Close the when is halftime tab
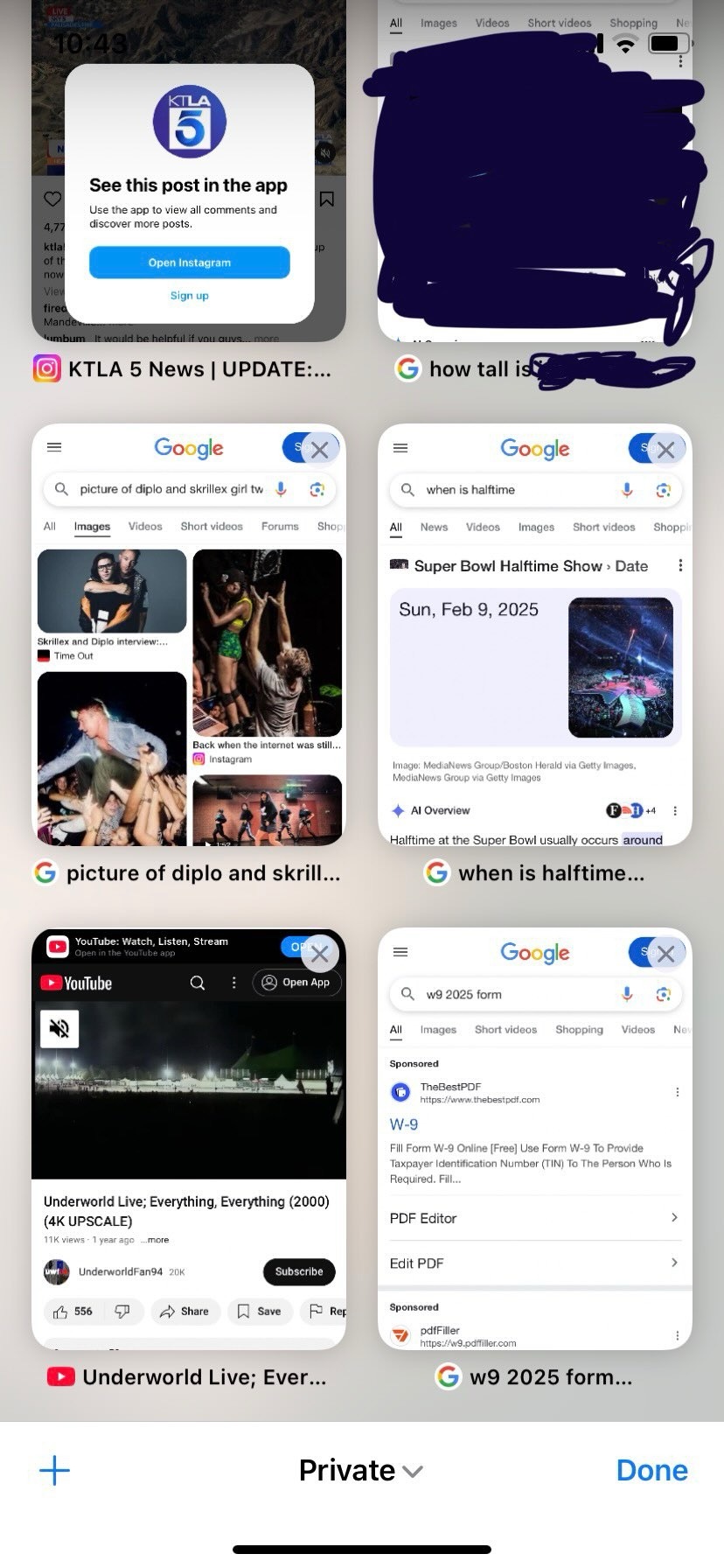724x1568 pixels. tap(666, 450)
